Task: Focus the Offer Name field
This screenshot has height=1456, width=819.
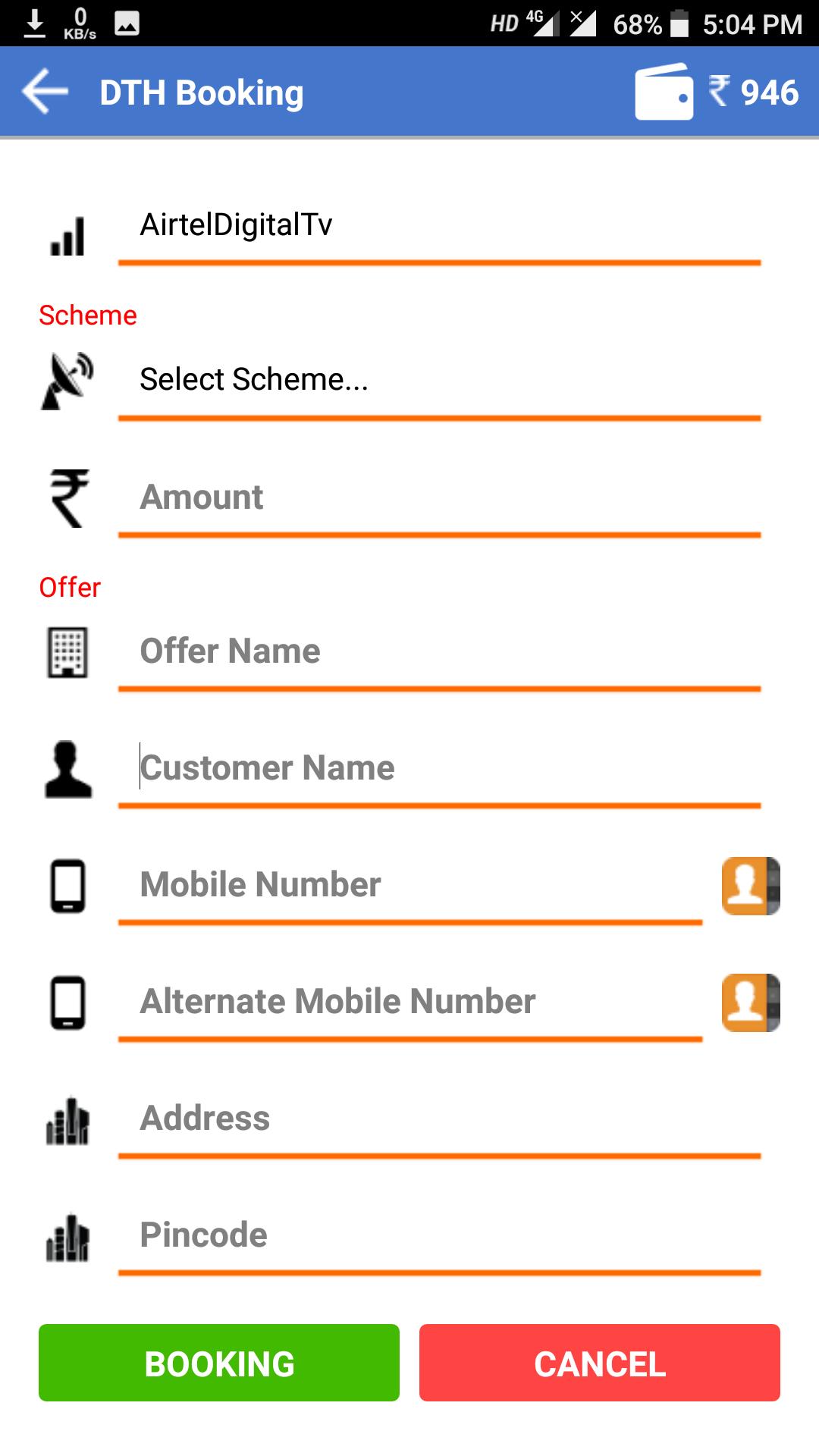Action: pos(439,654)
